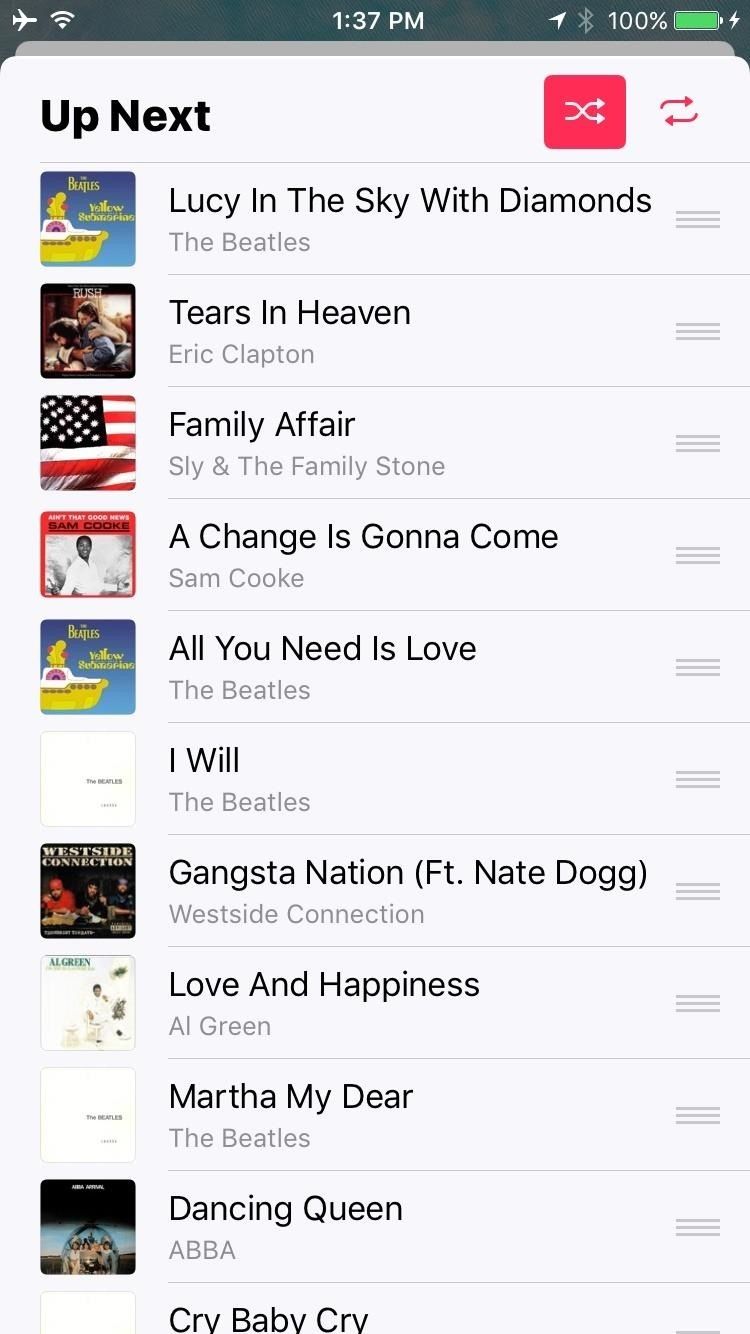Tap the Bluetooth icon in the status bar
Viewport: 750px width, 1334px height.
tap(585, 20)
